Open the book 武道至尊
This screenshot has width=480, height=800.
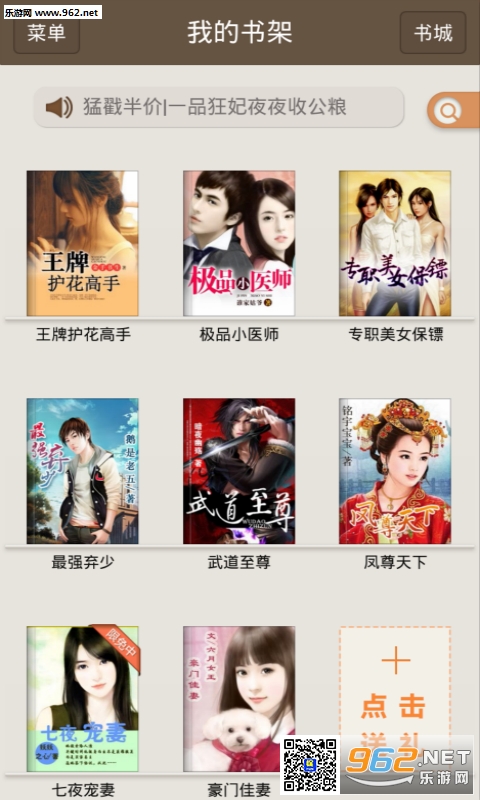point(239,471)
